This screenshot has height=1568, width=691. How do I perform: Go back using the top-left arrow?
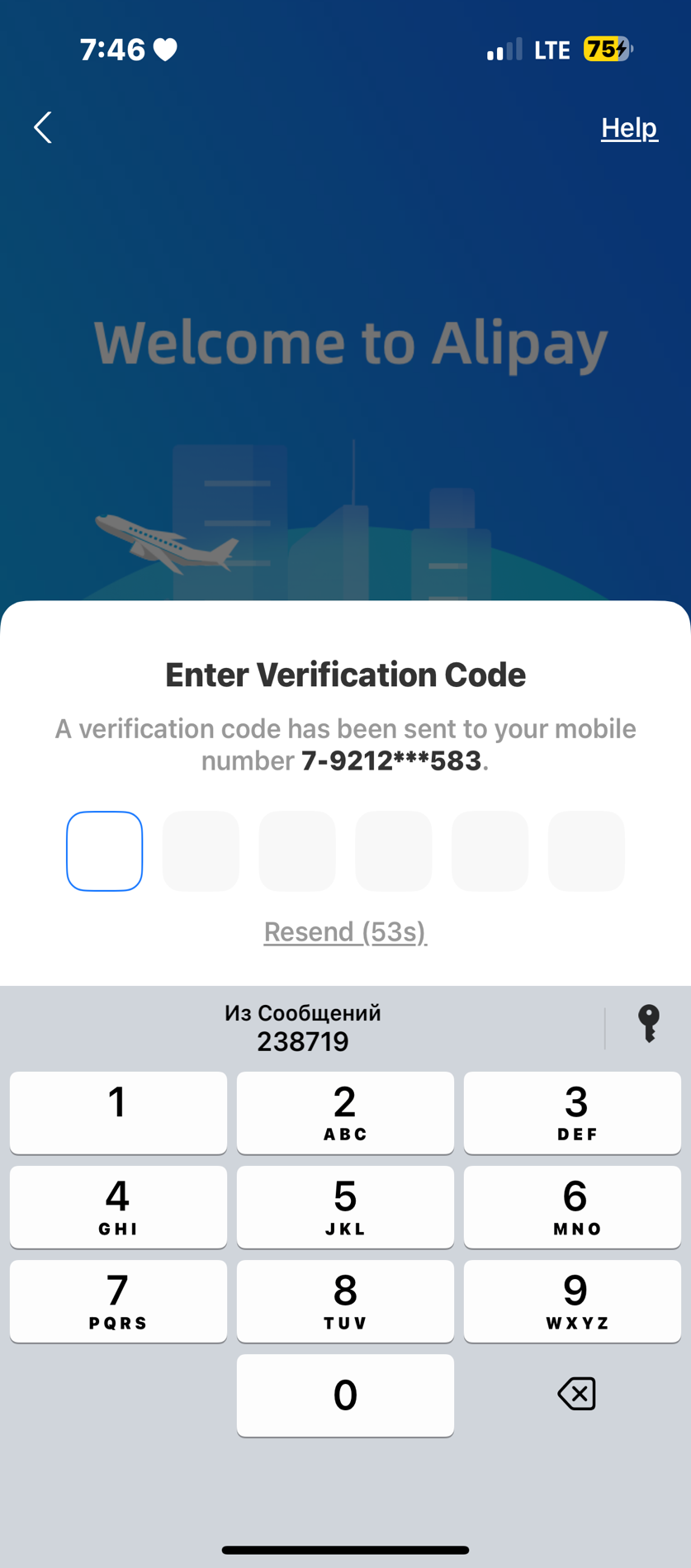point(43,128)
